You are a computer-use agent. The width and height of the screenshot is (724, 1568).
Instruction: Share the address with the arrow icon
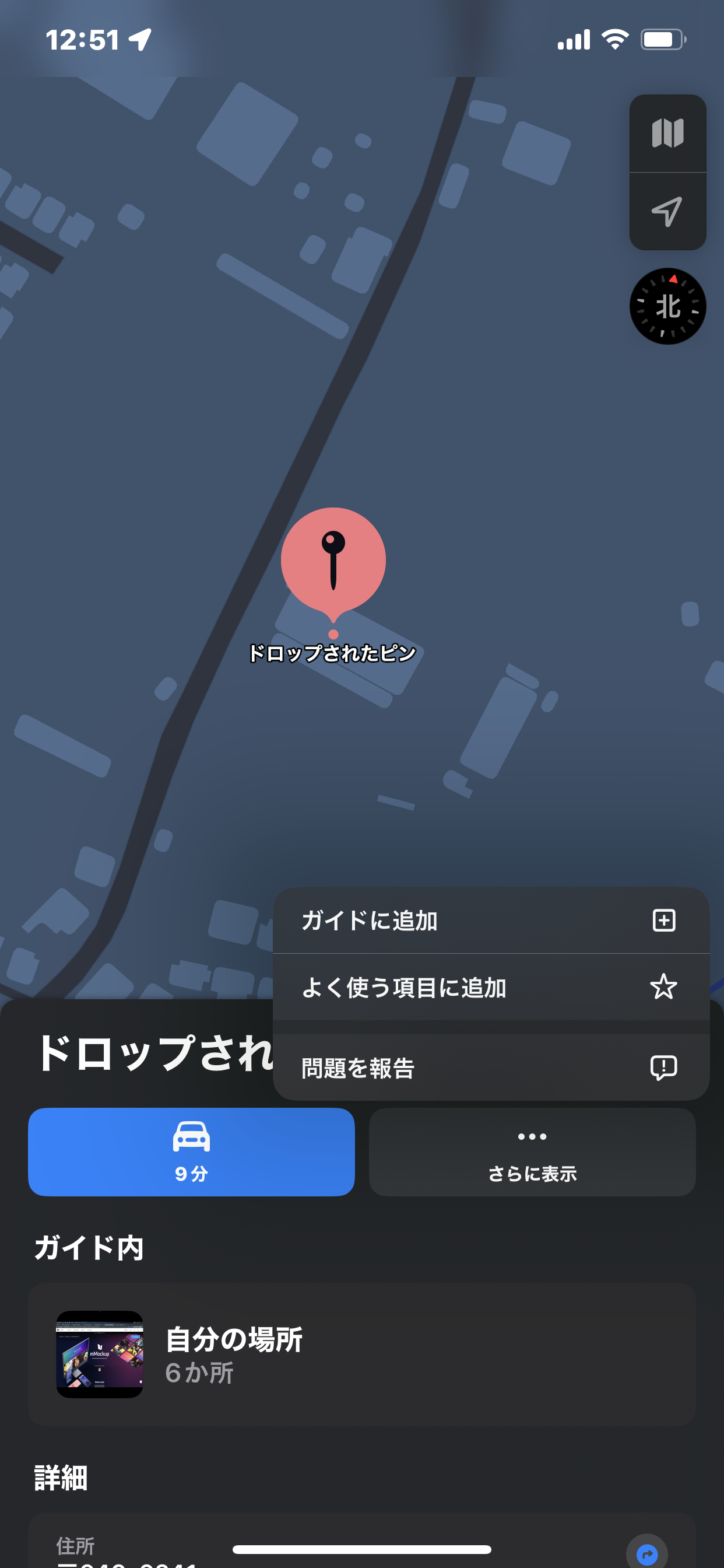tap(646, 1553)
